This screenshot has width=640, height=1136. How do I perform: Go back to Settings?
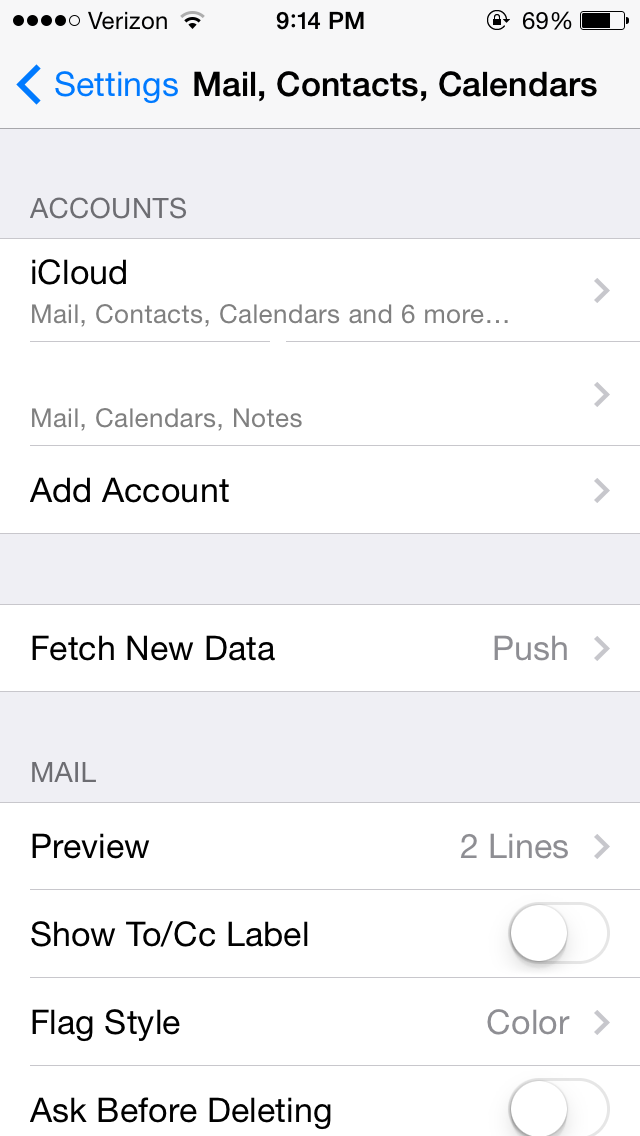pos(97,85)
